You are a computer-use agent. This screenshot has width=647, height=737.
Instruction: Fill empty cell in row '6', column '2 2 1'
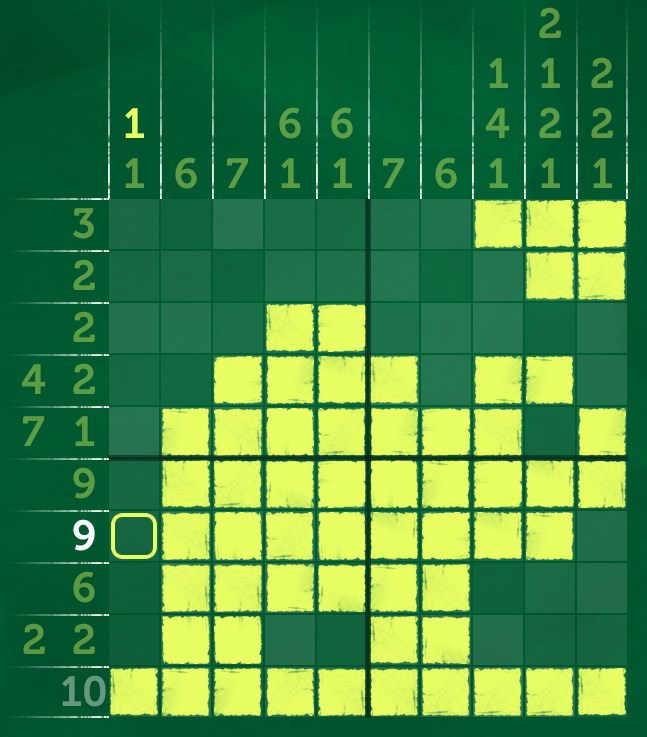pyautogui.click(x=601, y=588)
